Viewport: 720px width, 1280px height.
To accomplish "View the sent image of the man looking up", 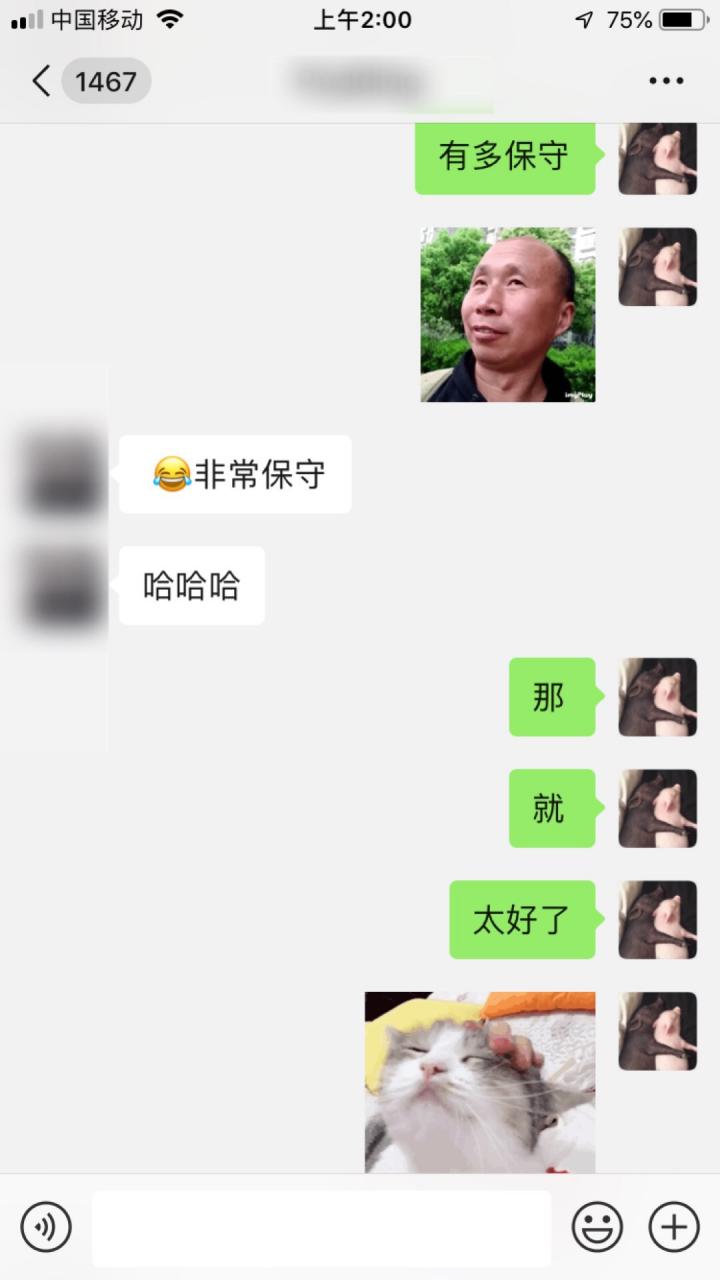I will [507, 314].
